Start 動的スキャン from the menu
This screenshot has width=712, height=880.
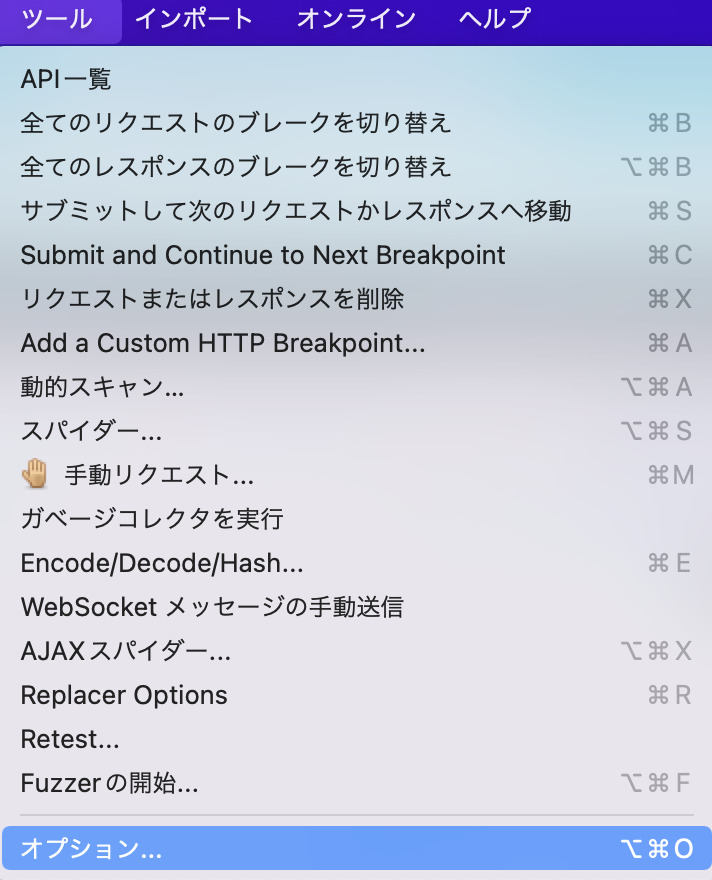[356, 387]
